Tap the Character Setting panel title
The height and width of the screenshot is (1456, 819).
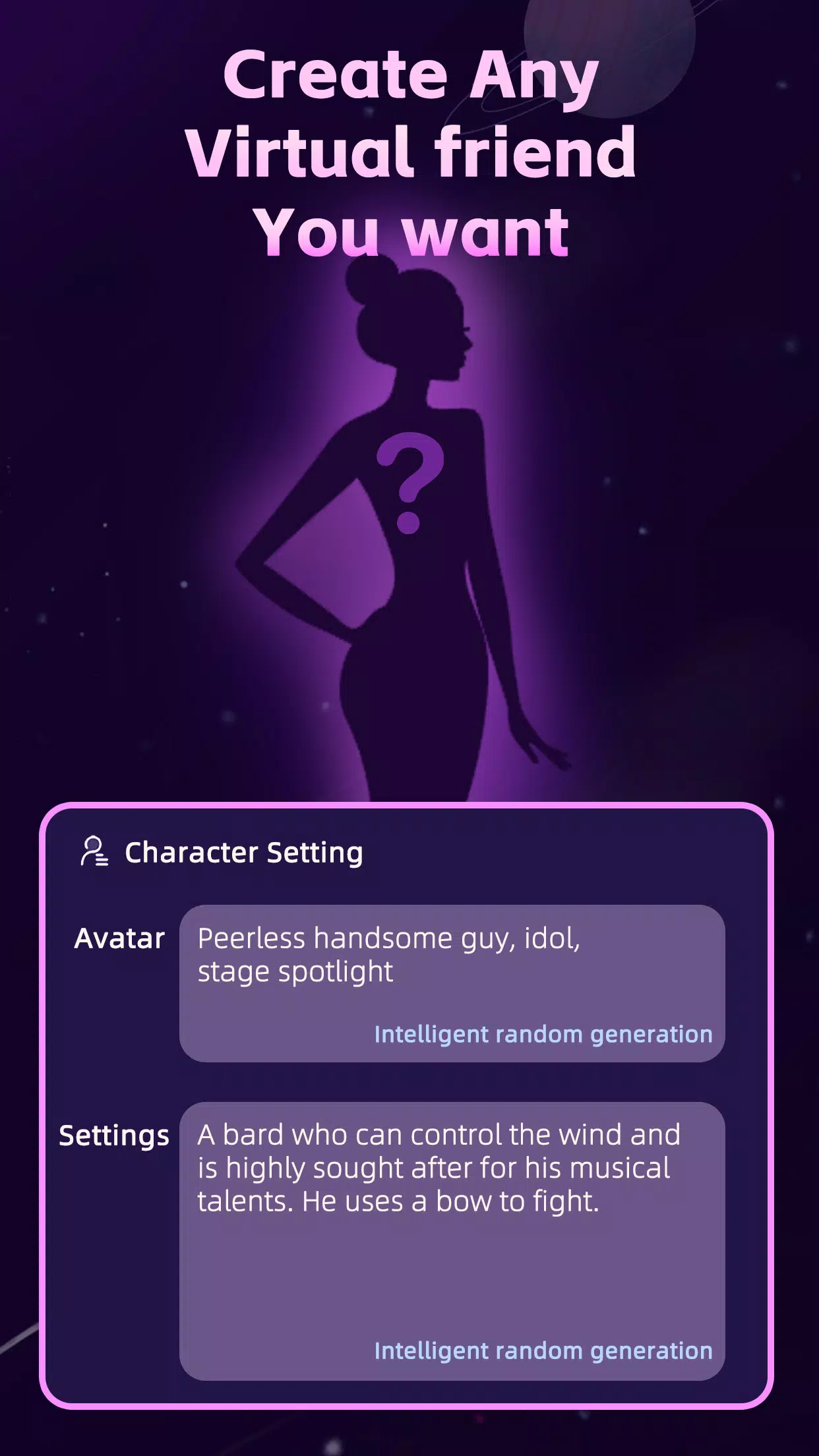[x=245, y=851]
